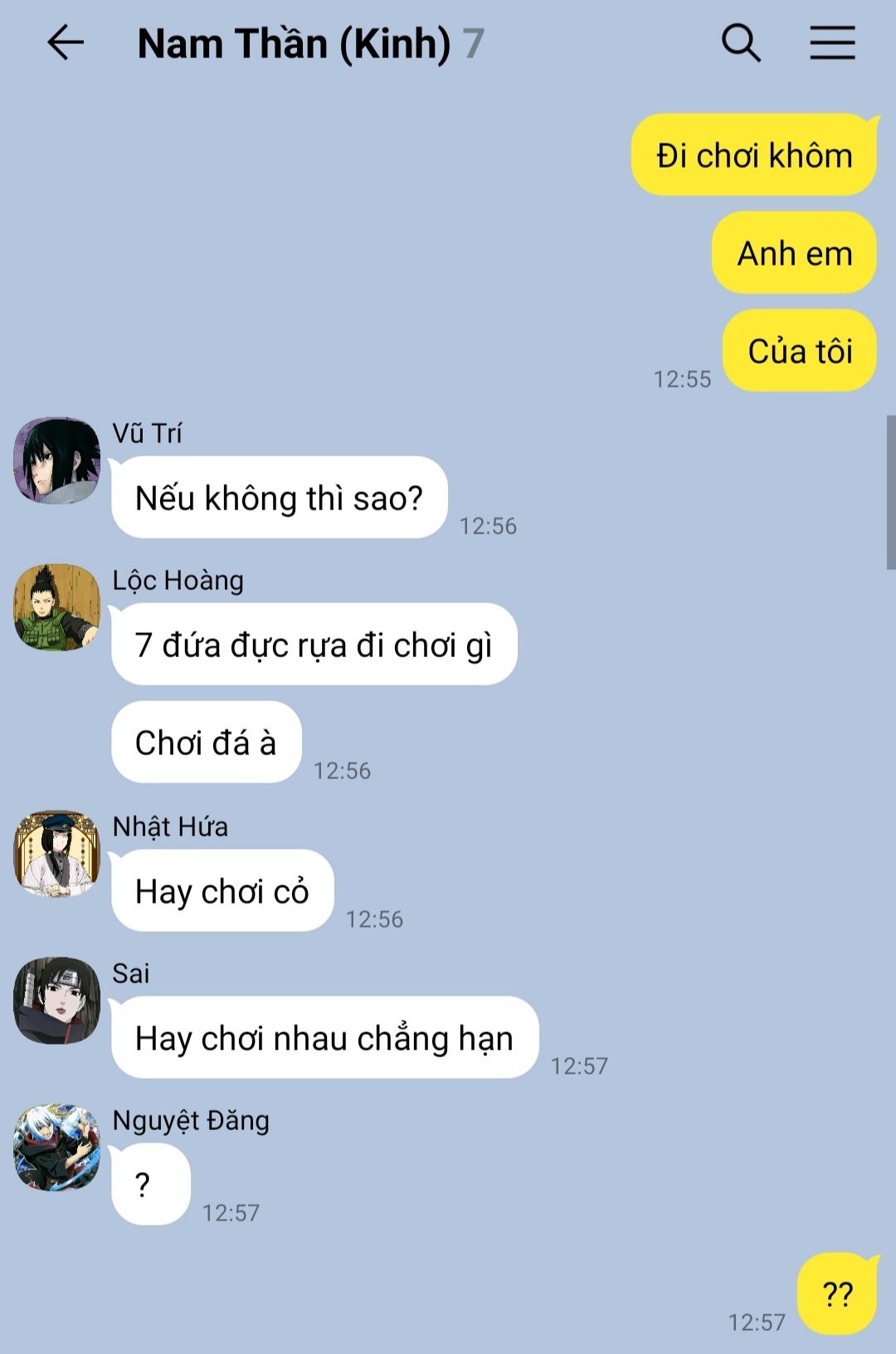View Nhật Hứa's profile avatar

56,854
